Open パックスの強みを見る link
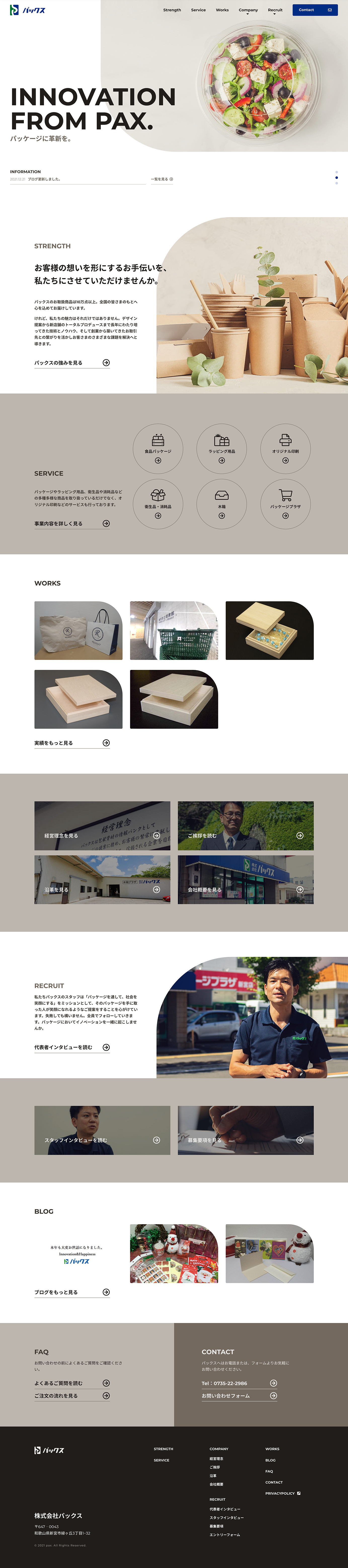This screenshot has height=1568, width=348. click(x=72, y=363)
